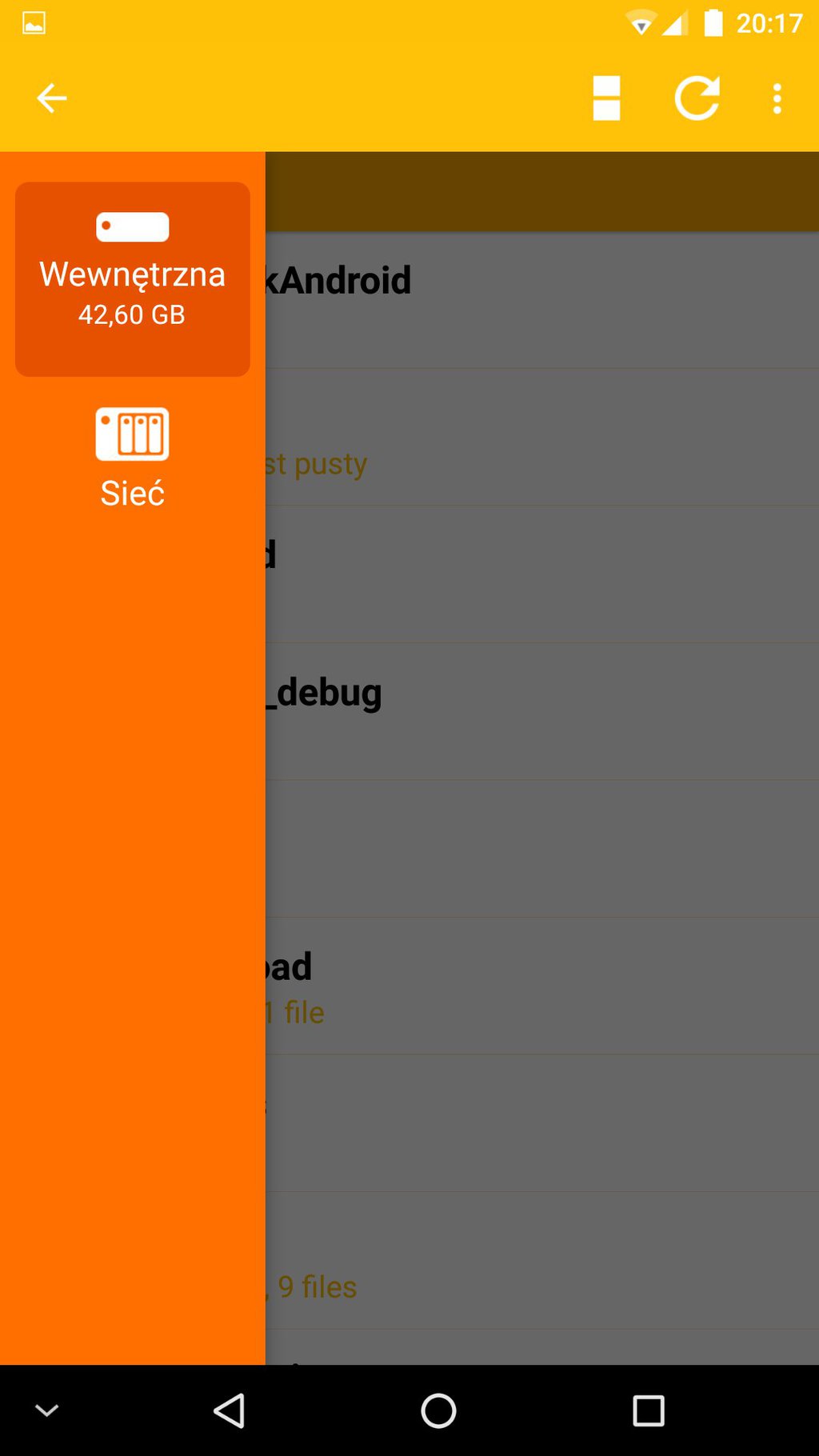
Task: Open the _debug folder
Action: click(x=542, y=712)
